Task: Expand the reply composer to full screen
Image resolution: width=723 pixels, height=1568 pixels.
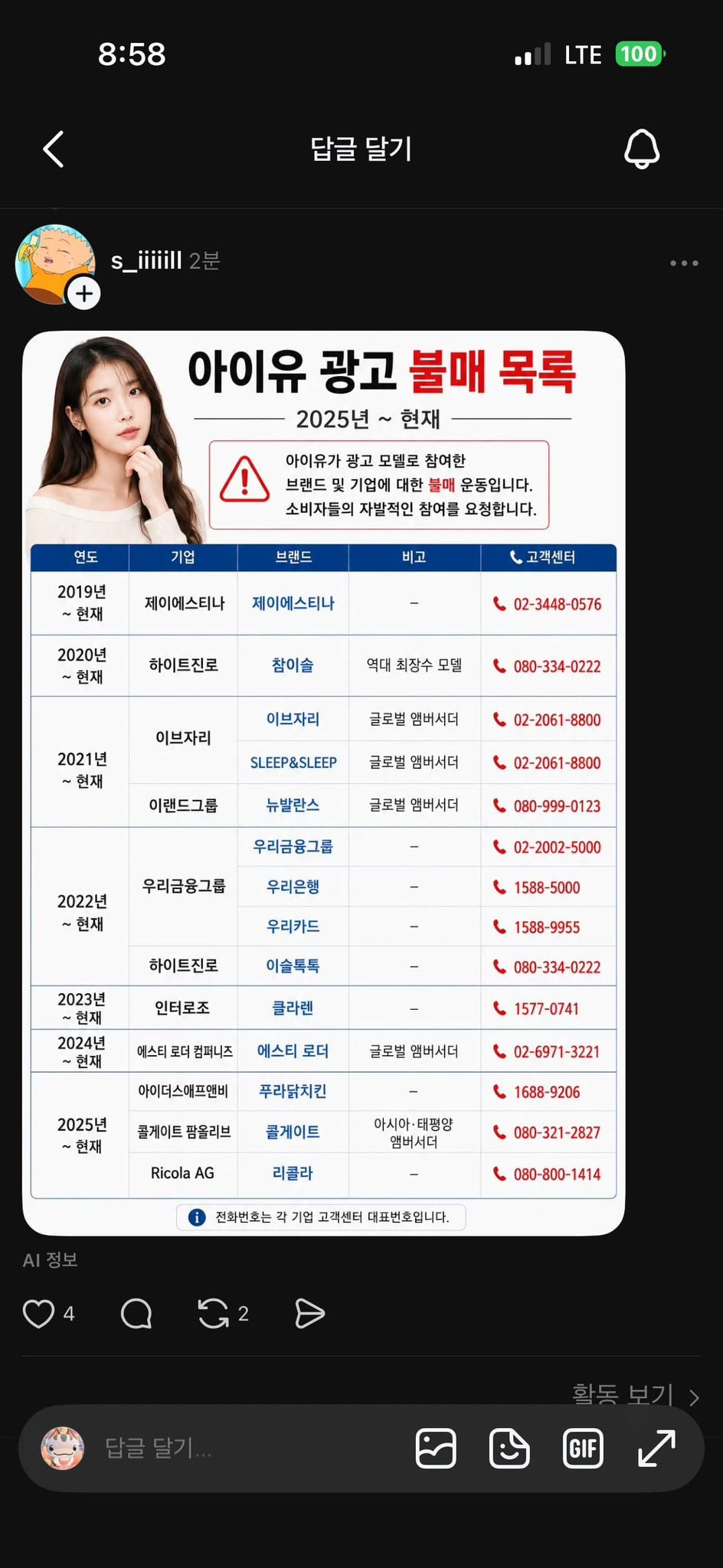Action: 656,1448
